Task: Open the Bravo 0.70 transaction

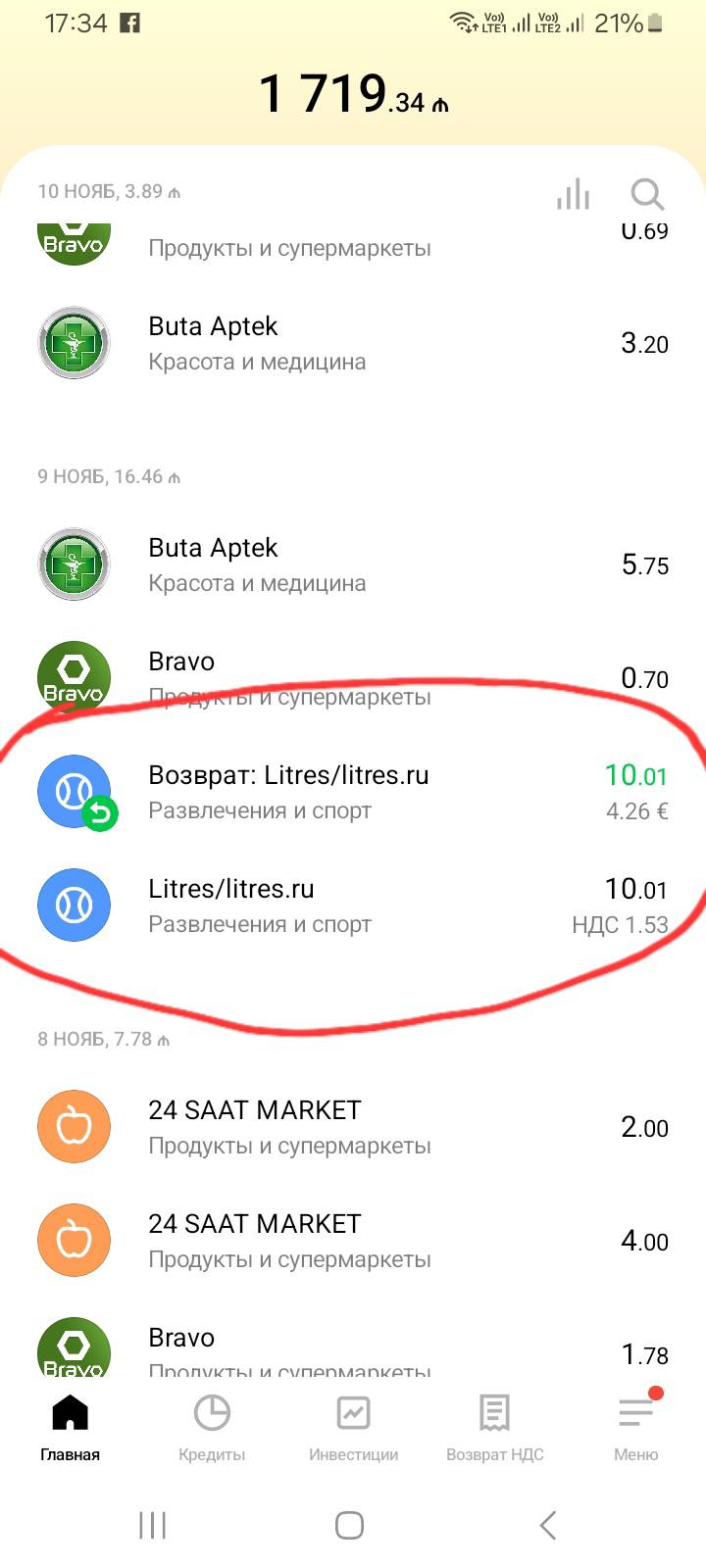Action: pos(353,677)
